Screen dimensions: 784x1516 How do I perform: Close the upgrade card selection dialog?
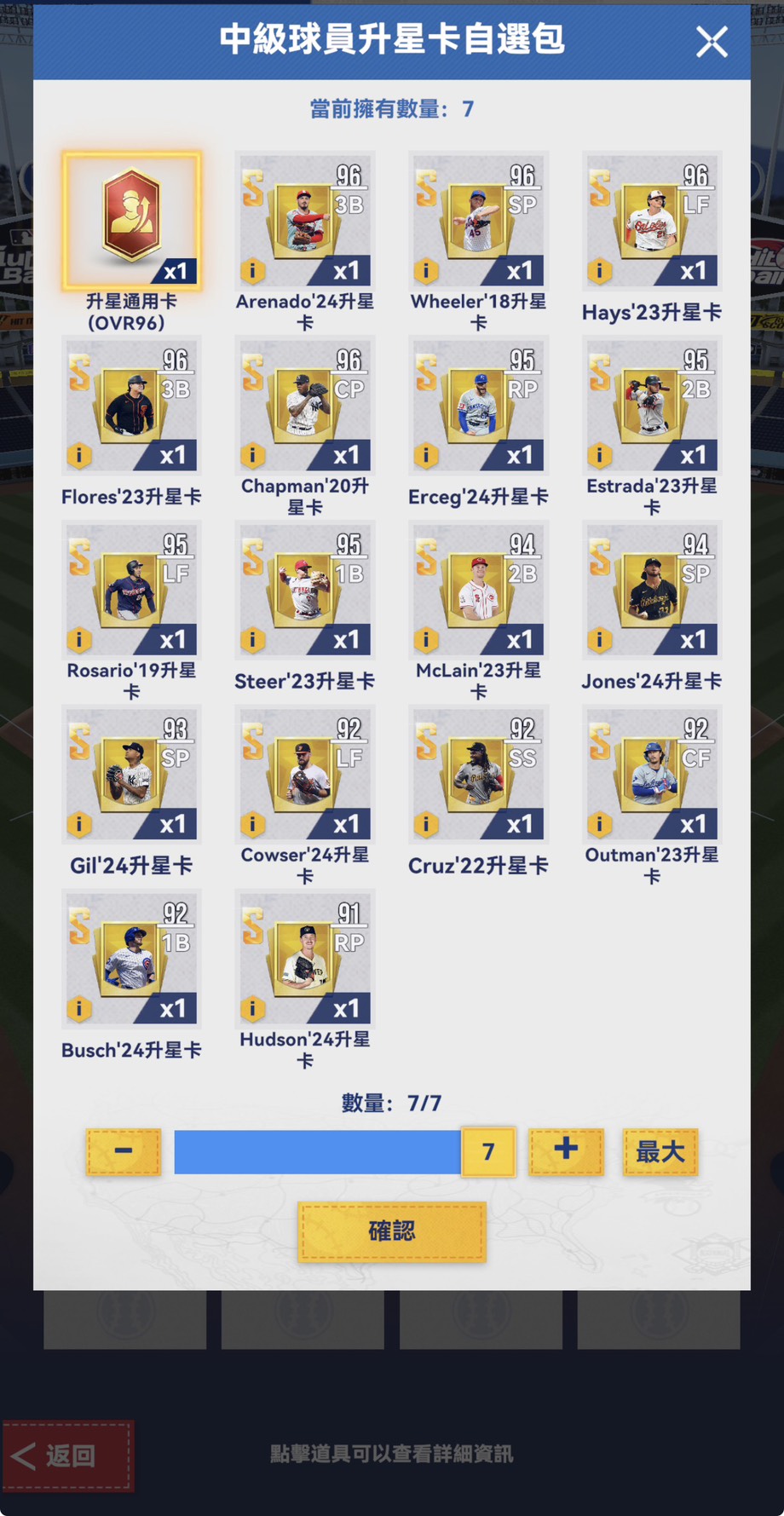coord(711,41)
